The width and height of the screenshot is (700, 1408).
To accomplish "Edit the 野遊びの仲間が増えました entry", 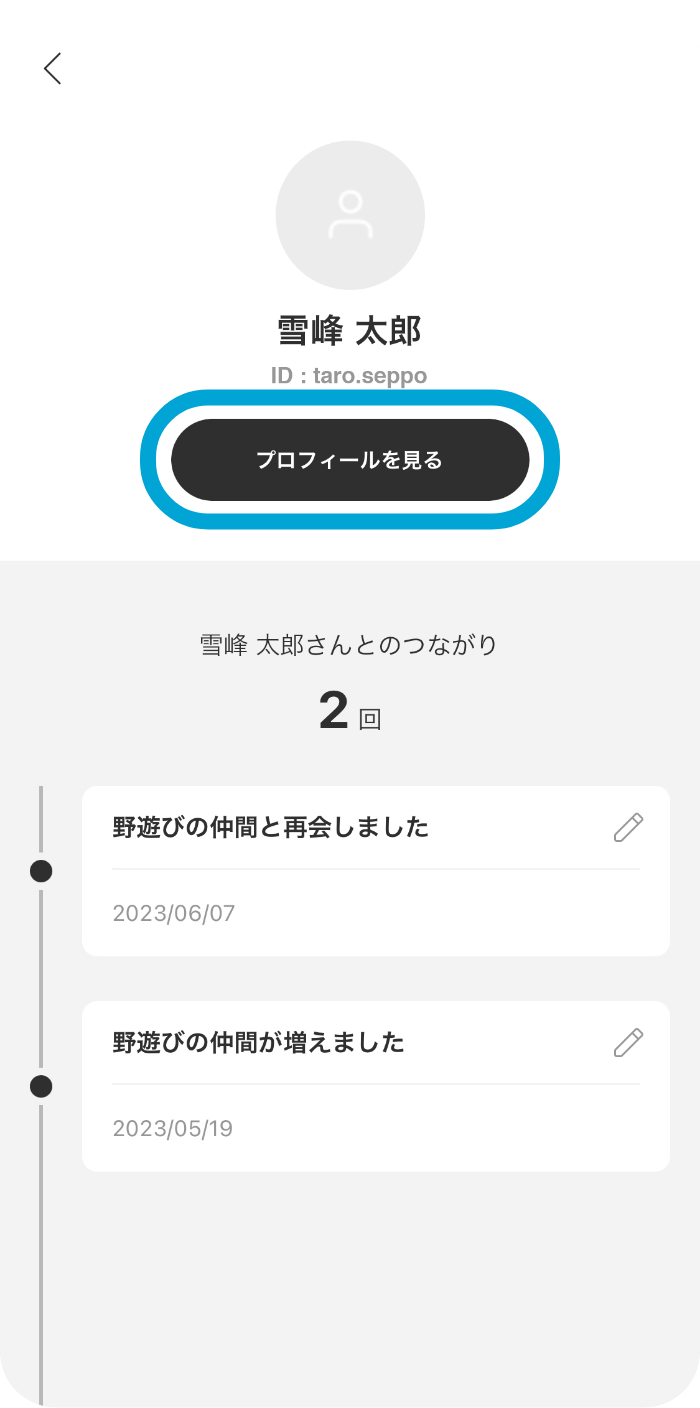I will point(628,1043).
